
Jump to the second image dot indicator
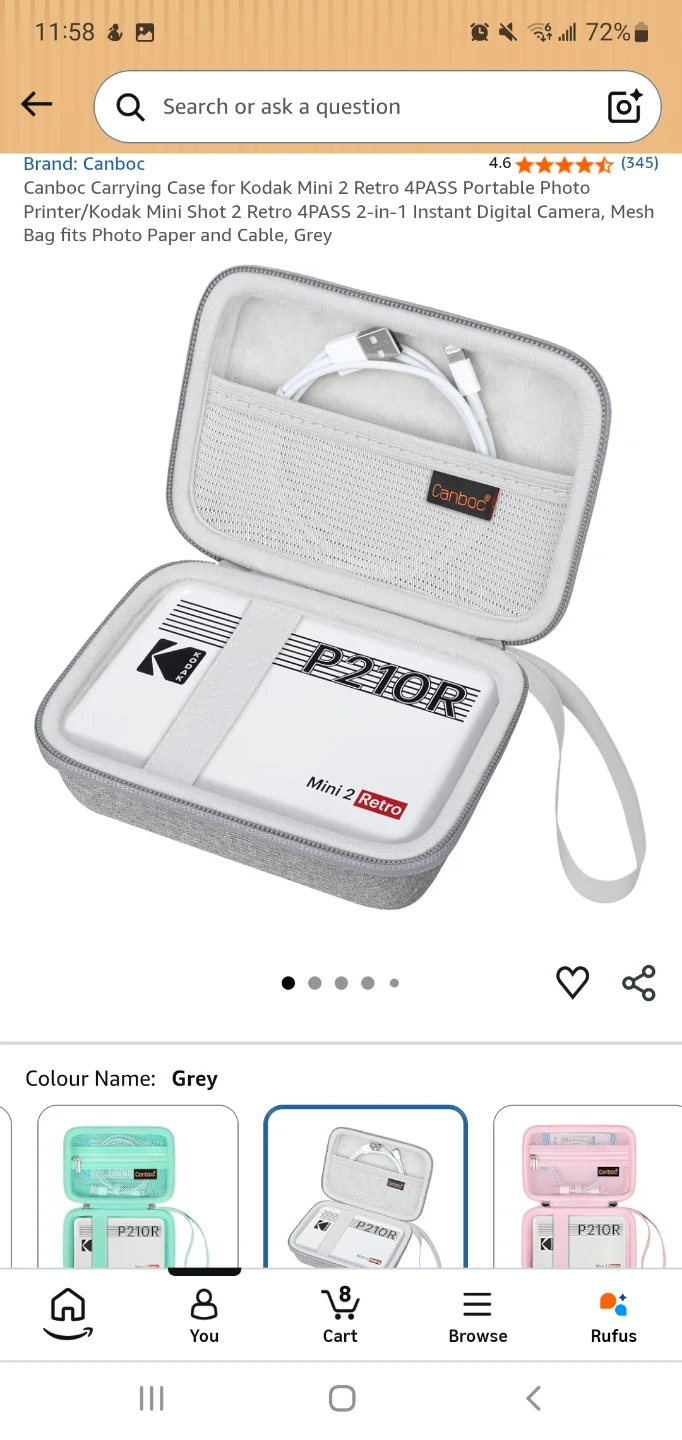(315, 983)
